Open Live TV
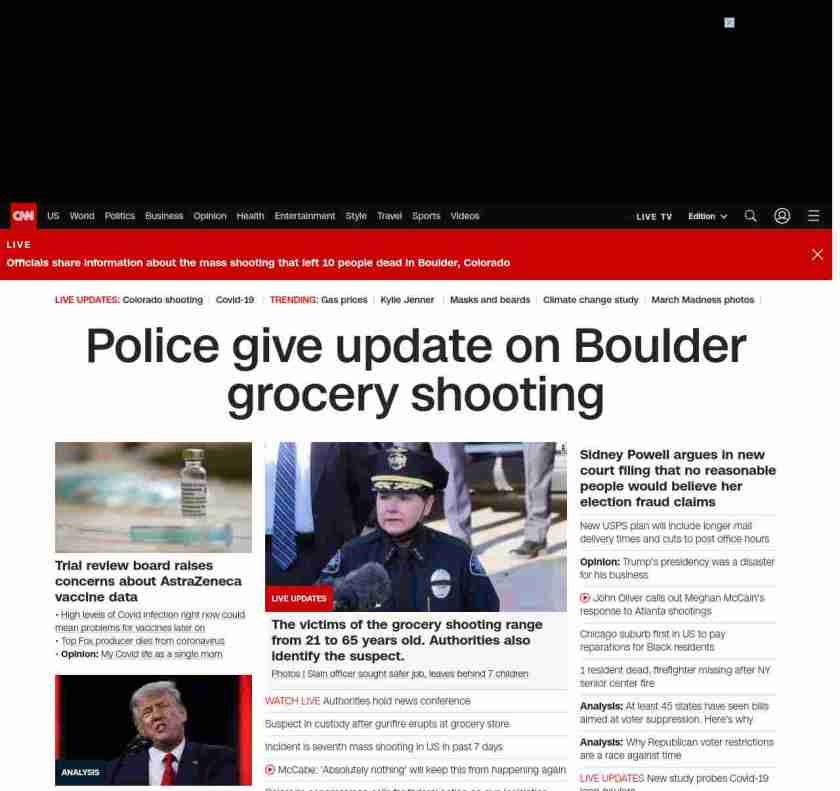This screenshot has height=791, width=840. (654, 216)
